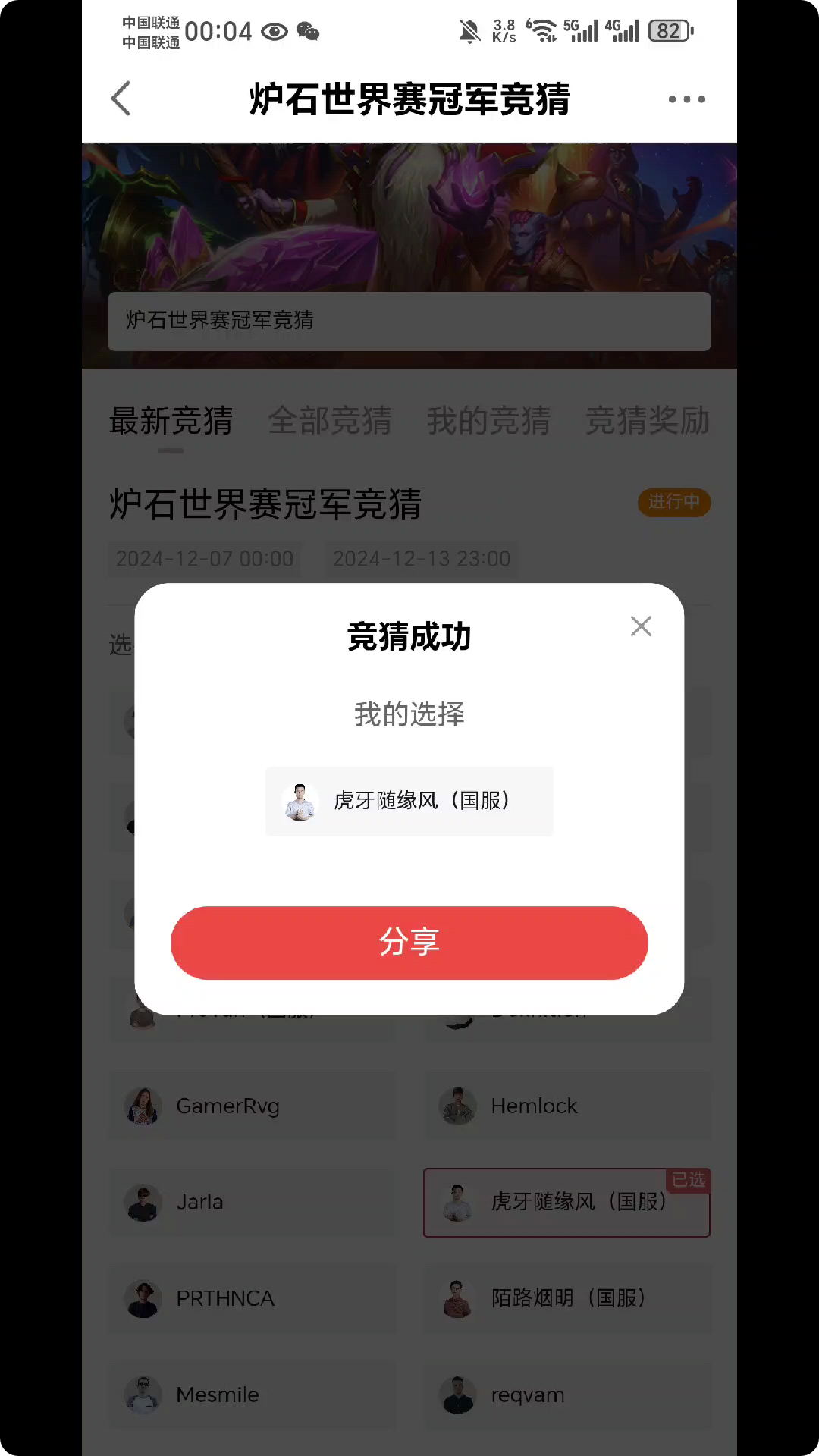Screen dimensions: 819x1456
Task: Tap the back arrow to return
Action: 121,99
